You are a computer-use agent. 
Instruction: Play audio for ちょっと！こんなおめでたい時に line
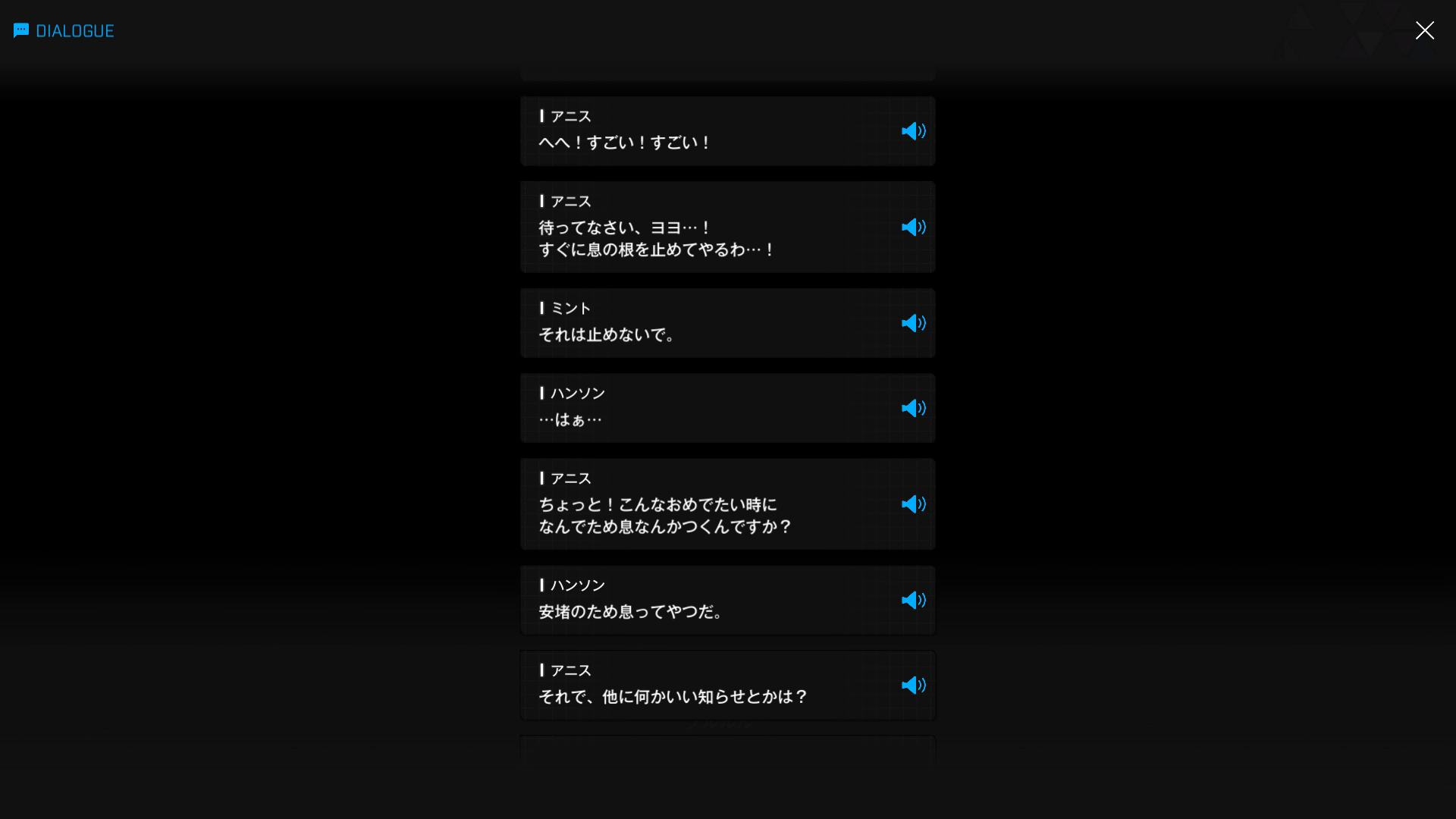point(913,504)
